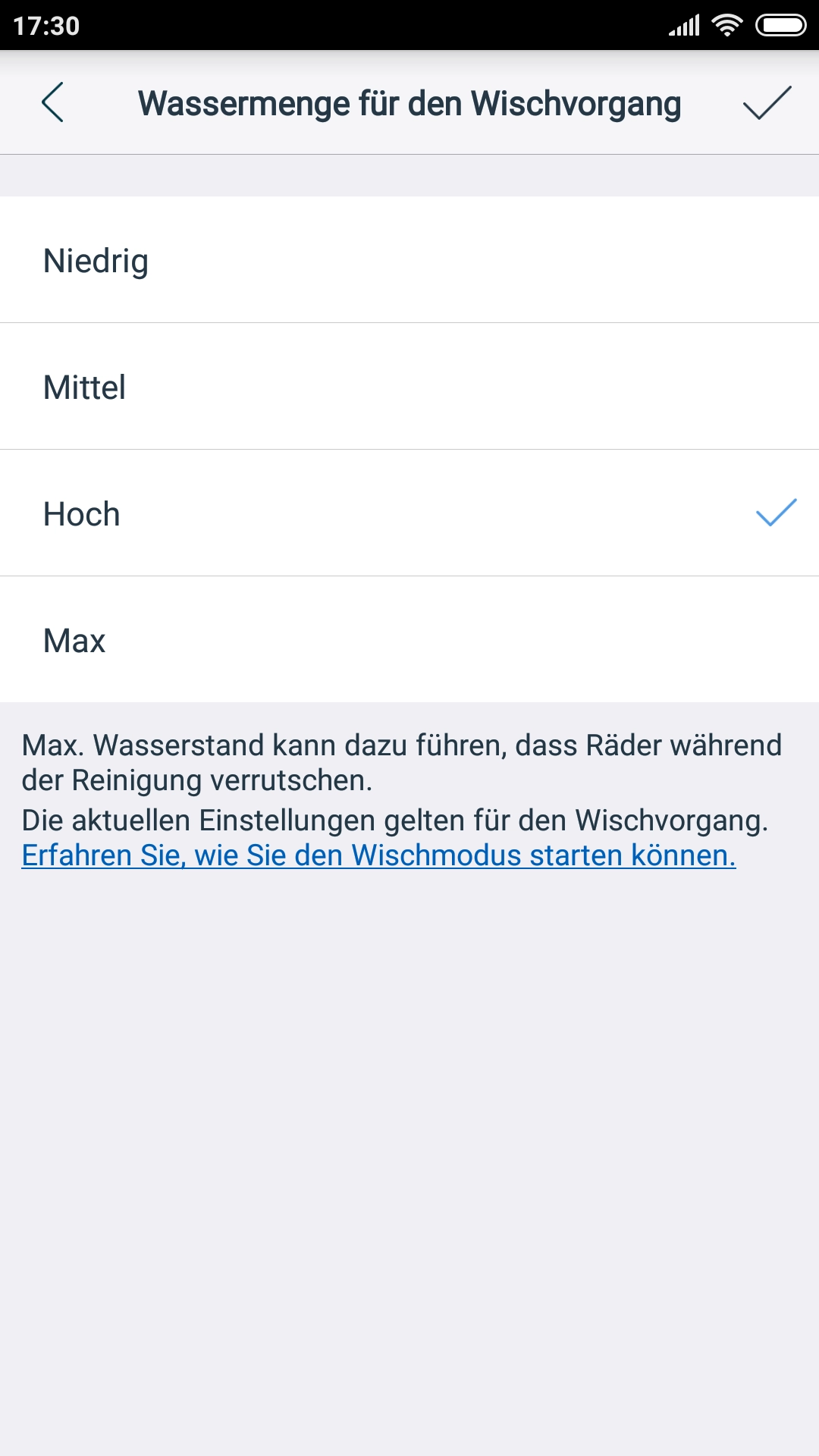This screenshot has width=819, height=1456.
Task: Set water level to Max
Action: tap(409, 640)
